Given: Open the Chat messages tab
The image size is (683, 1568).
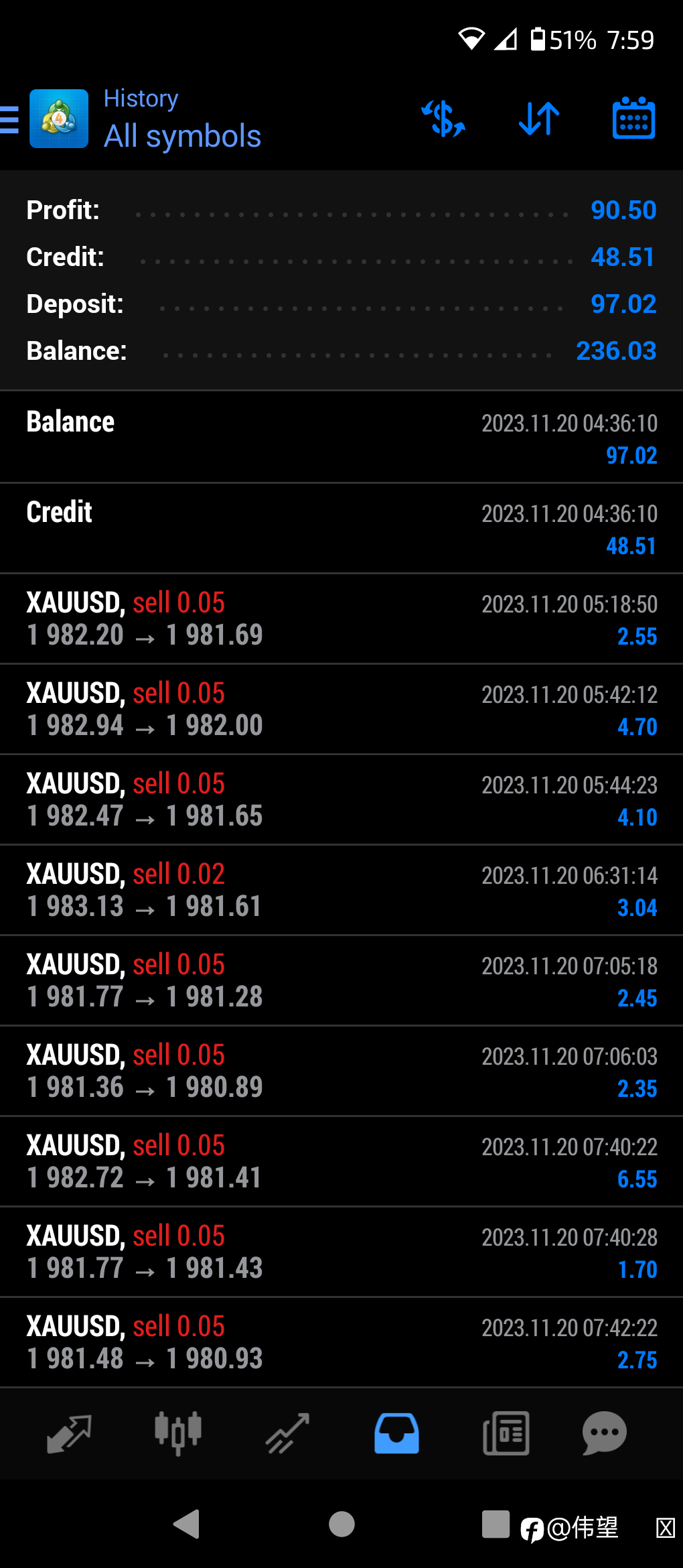Looking at the screenshot, I should pyautogui.click(x=604, y=1434).
